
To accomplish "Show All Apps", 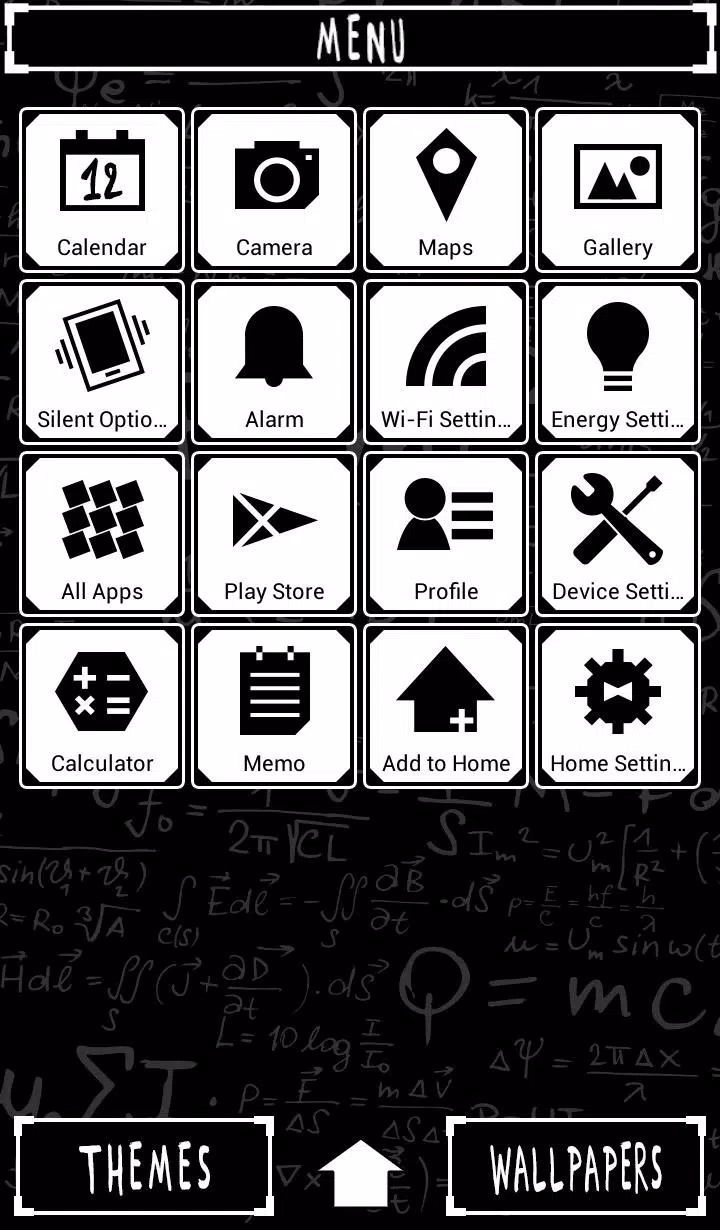I will [102, 534].
